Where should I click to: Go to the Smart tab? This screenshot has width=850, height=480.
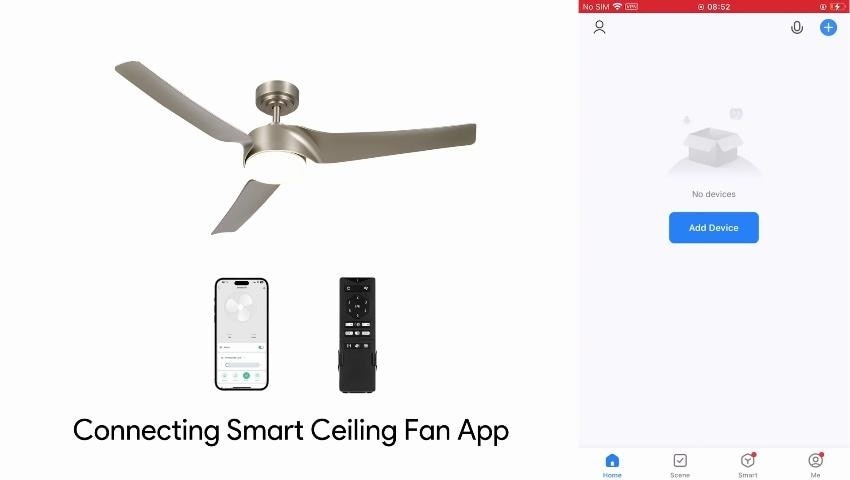[747, 464]
